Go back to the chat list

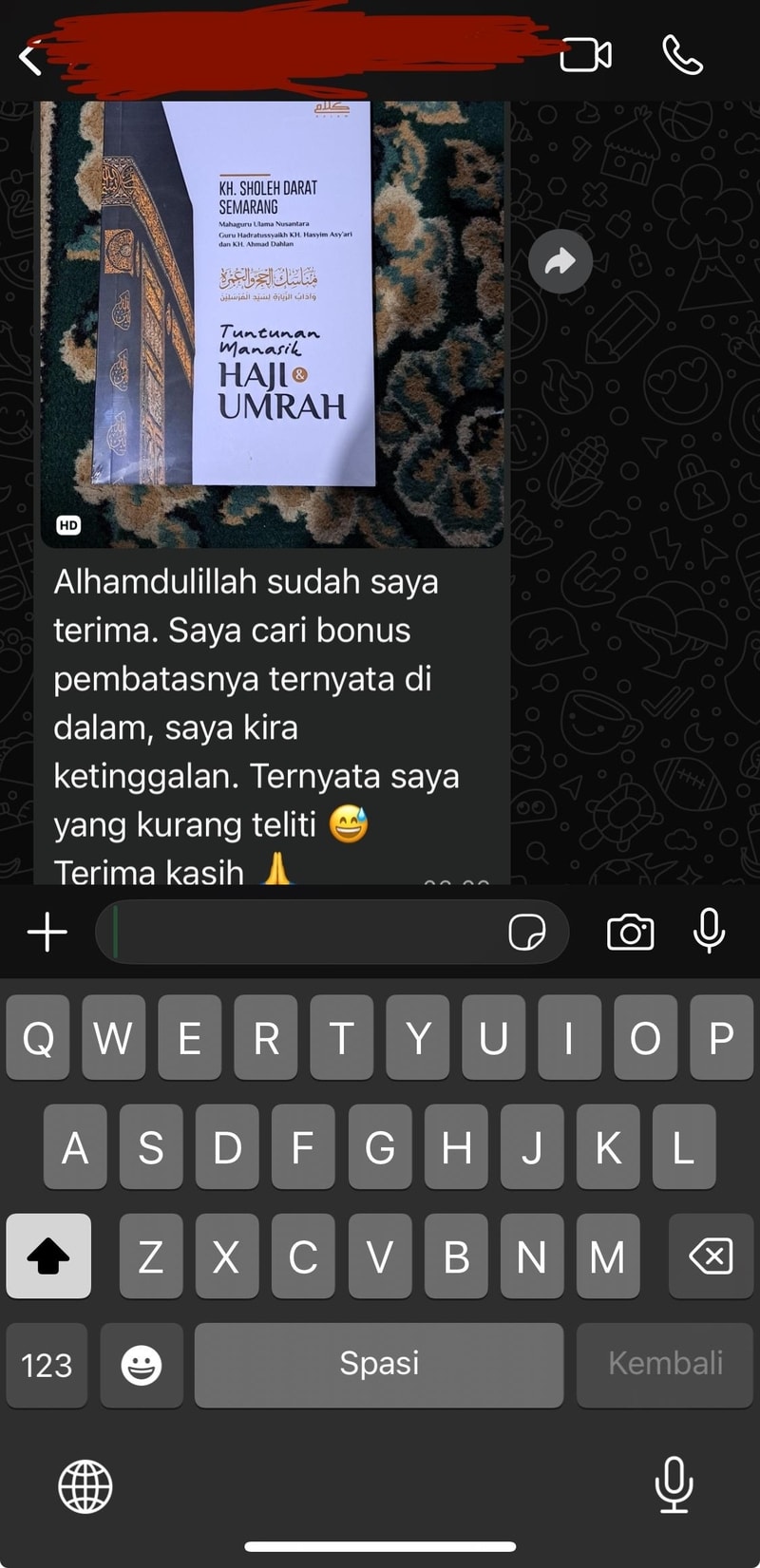(30, 57)
